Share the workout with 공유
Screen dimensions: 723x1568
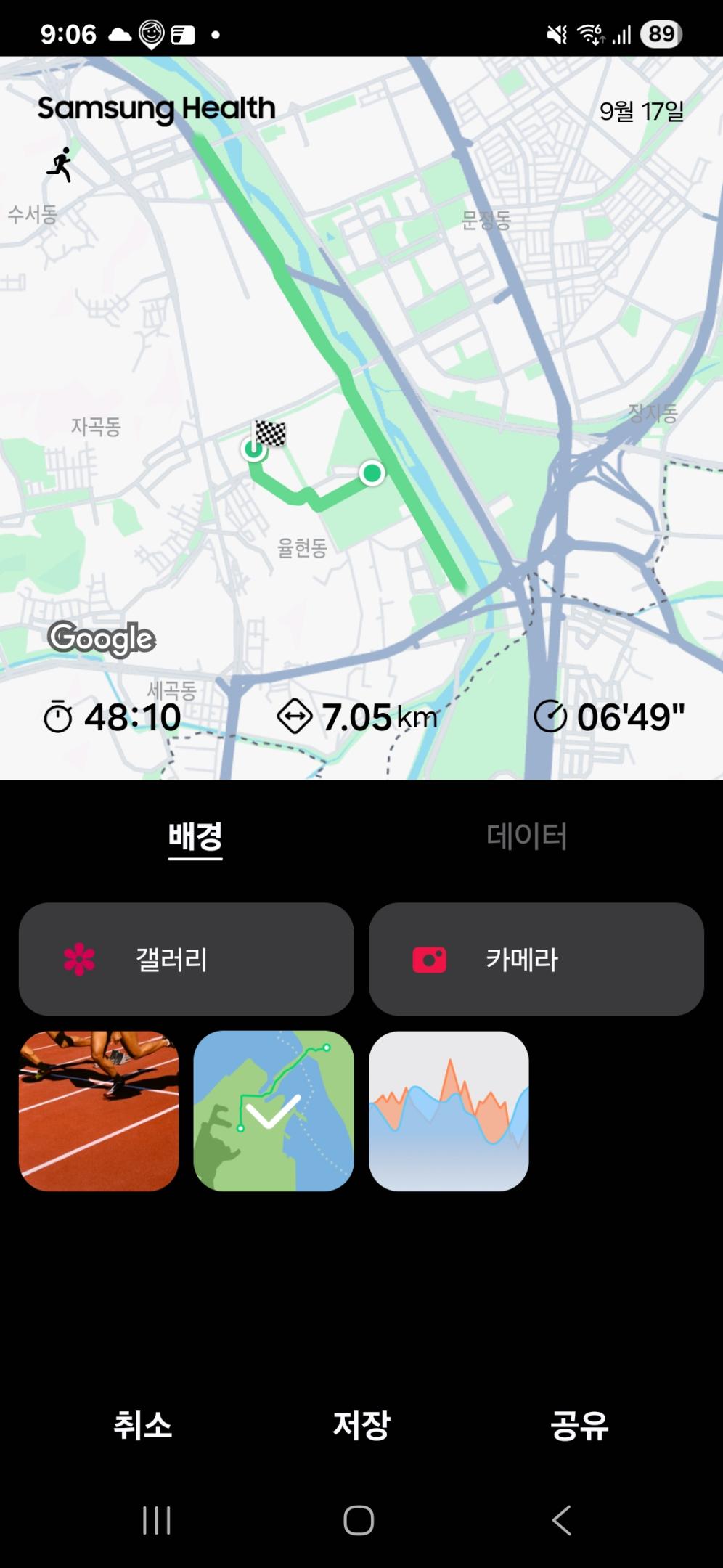pos(579,1424)
